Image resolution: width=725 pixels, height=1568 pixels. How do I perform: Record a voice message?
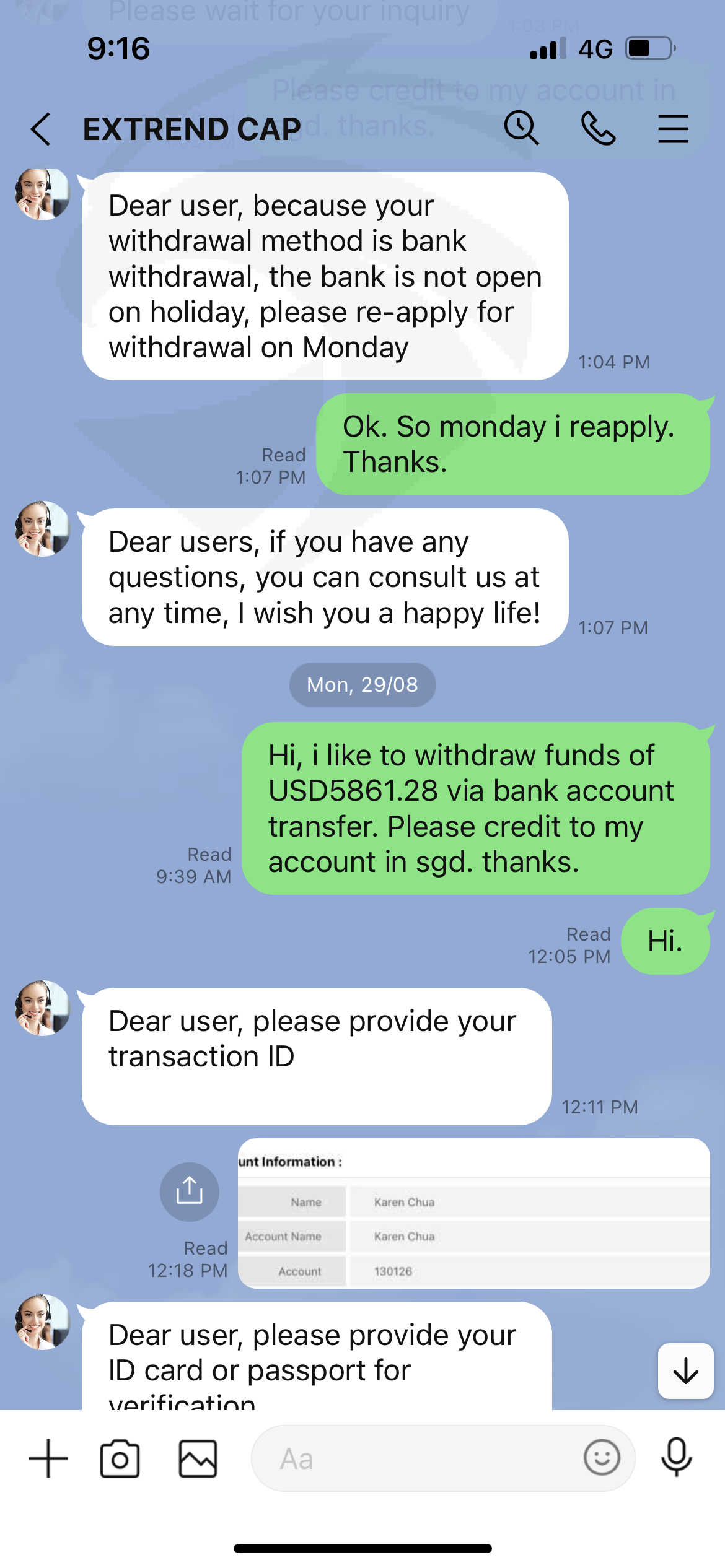click(x=676, y=1457)
